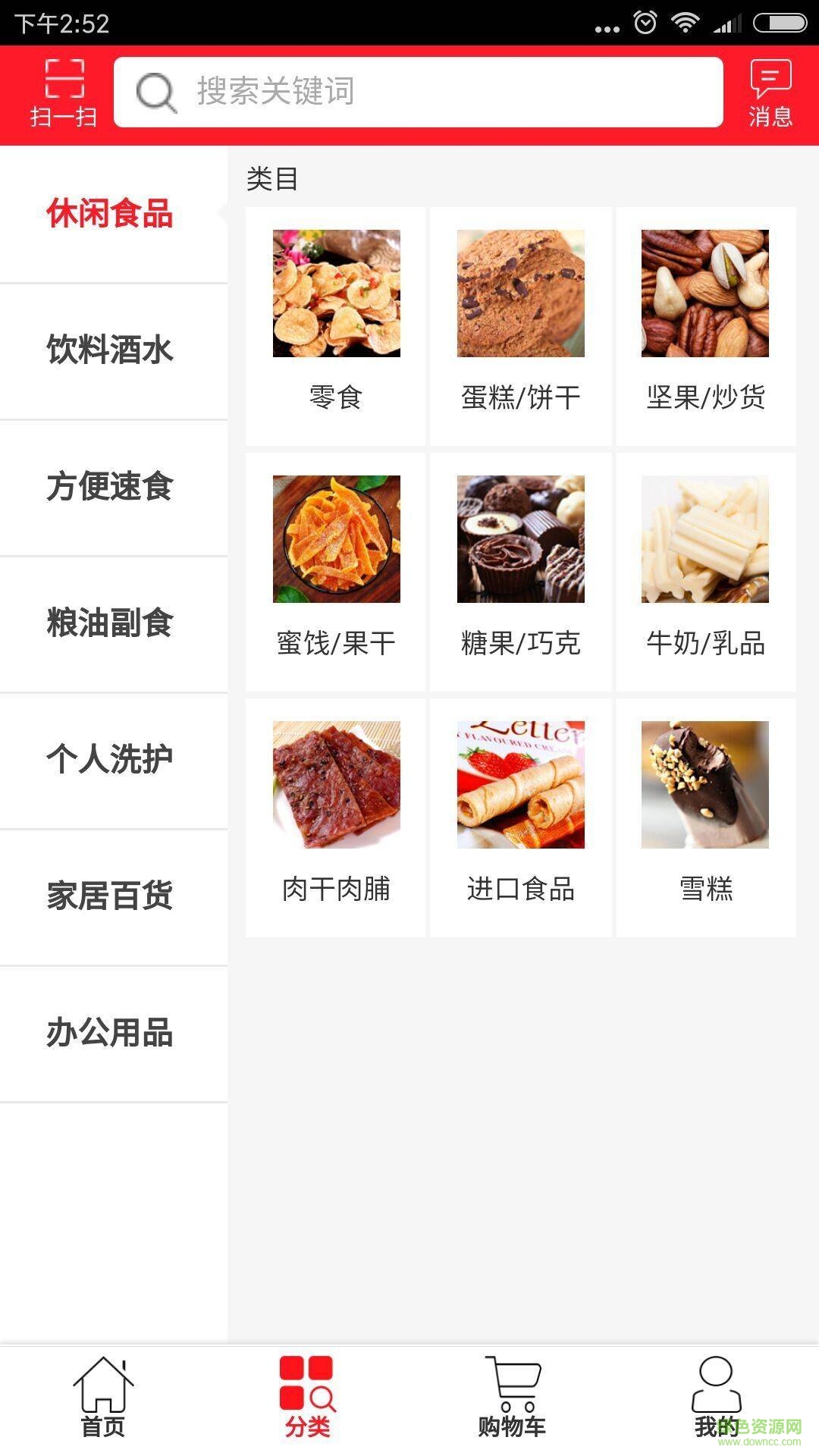819x1456 pixels.
Task: Open the 零食 snacks category thumbnail
Action: pos(336,295)
